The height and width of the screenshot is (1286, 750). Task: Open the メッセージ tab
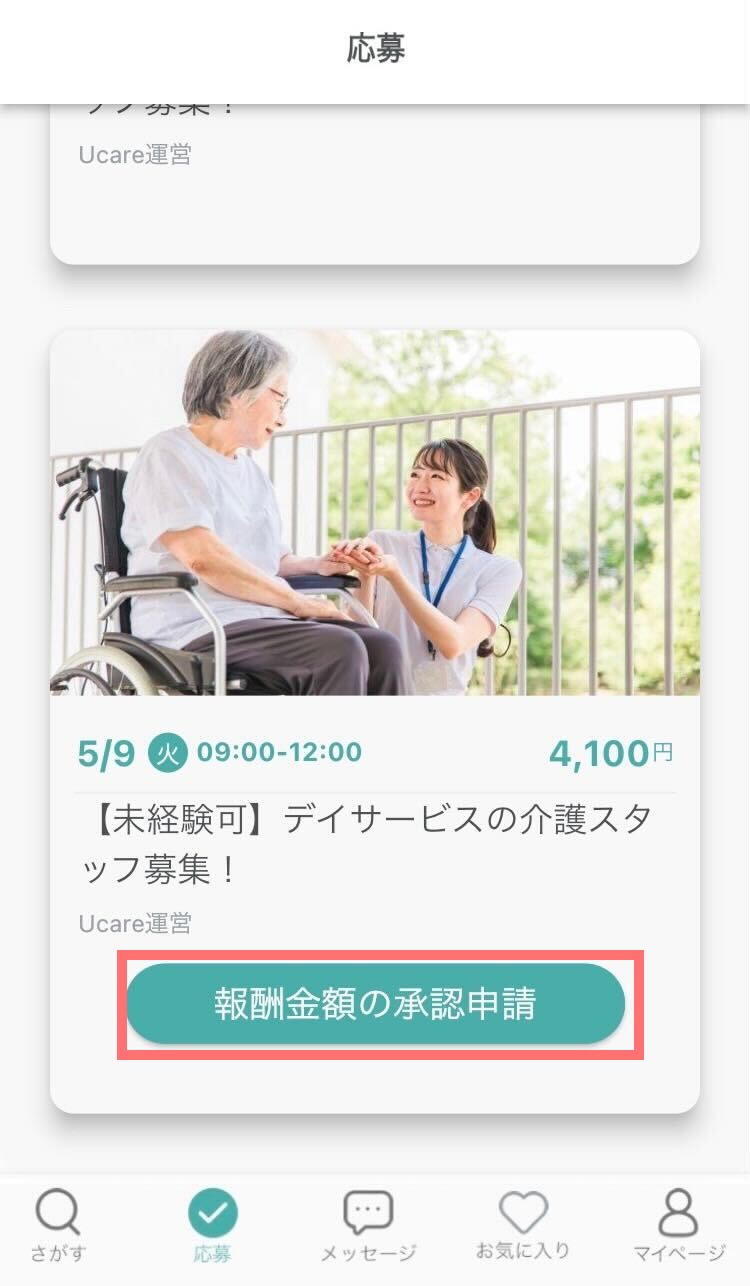pyautogui.click(x=368, y=1226)
